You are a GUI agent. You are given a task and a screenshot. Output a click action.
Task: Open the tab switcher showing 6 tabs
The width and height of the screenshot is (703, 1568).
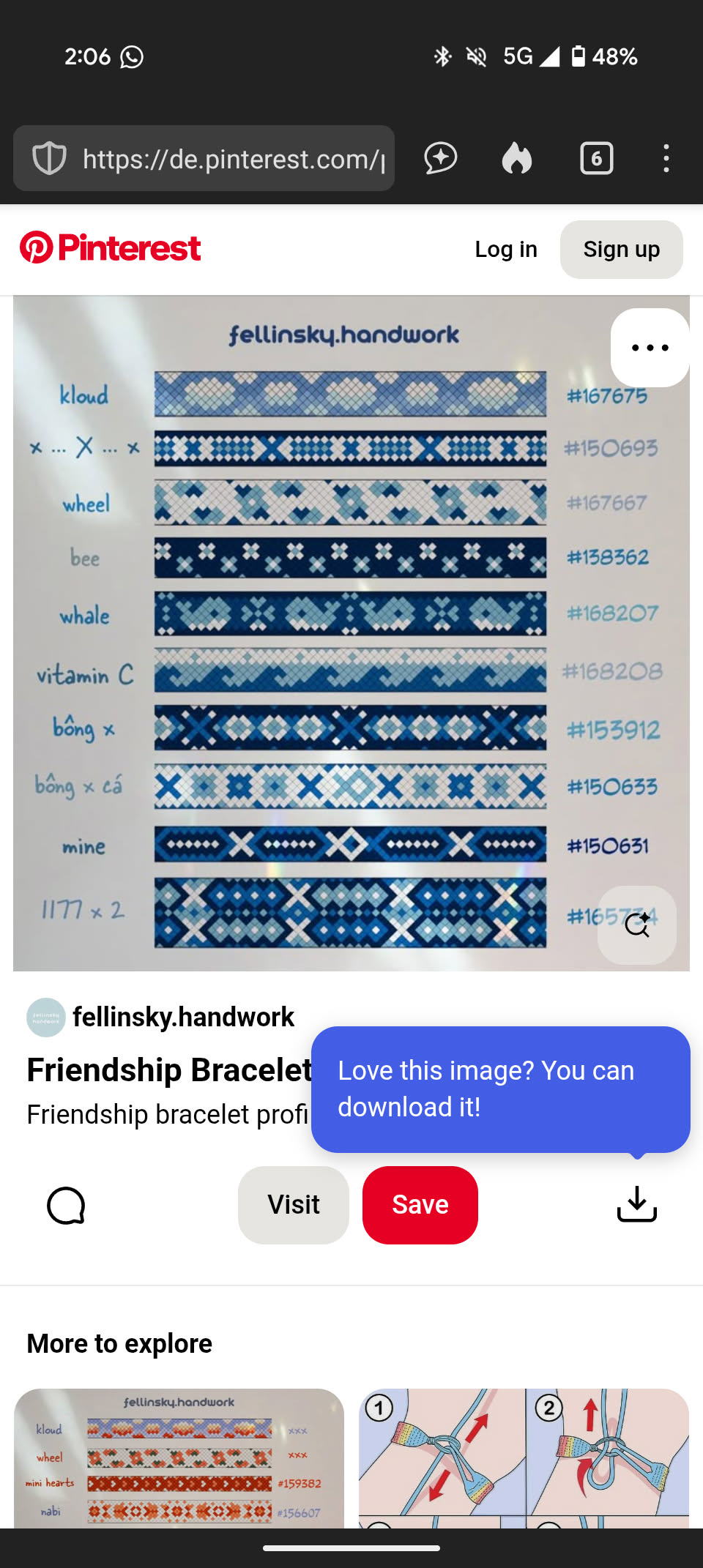(596, 159)
